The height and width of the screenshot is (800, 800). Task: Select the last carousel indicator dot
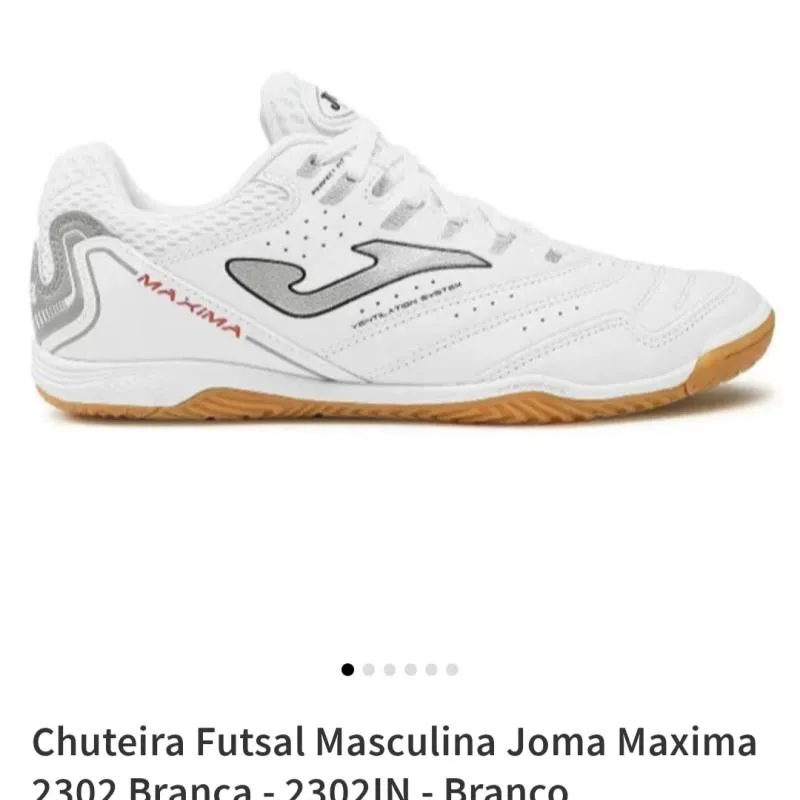[452, 670]
